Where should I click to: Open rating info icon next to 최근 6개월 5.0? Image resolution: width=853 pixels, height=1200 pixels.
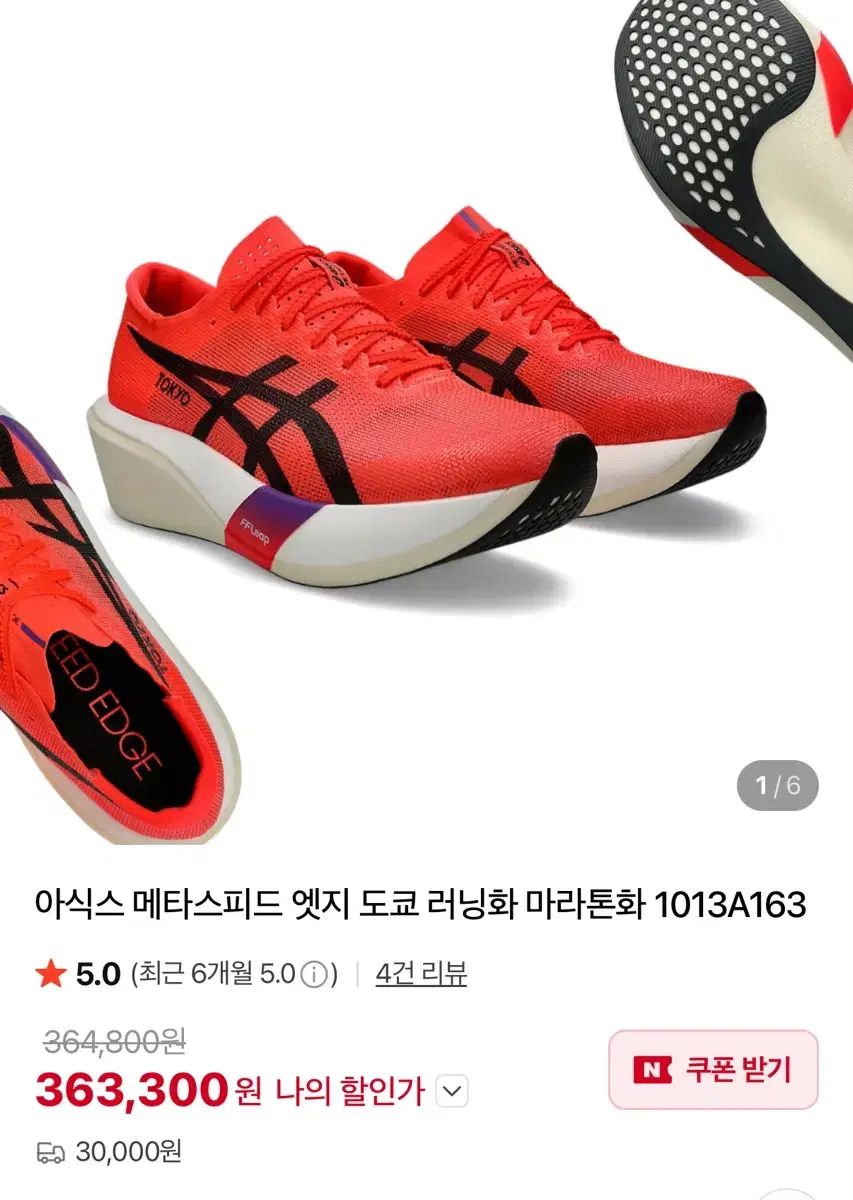314,974
